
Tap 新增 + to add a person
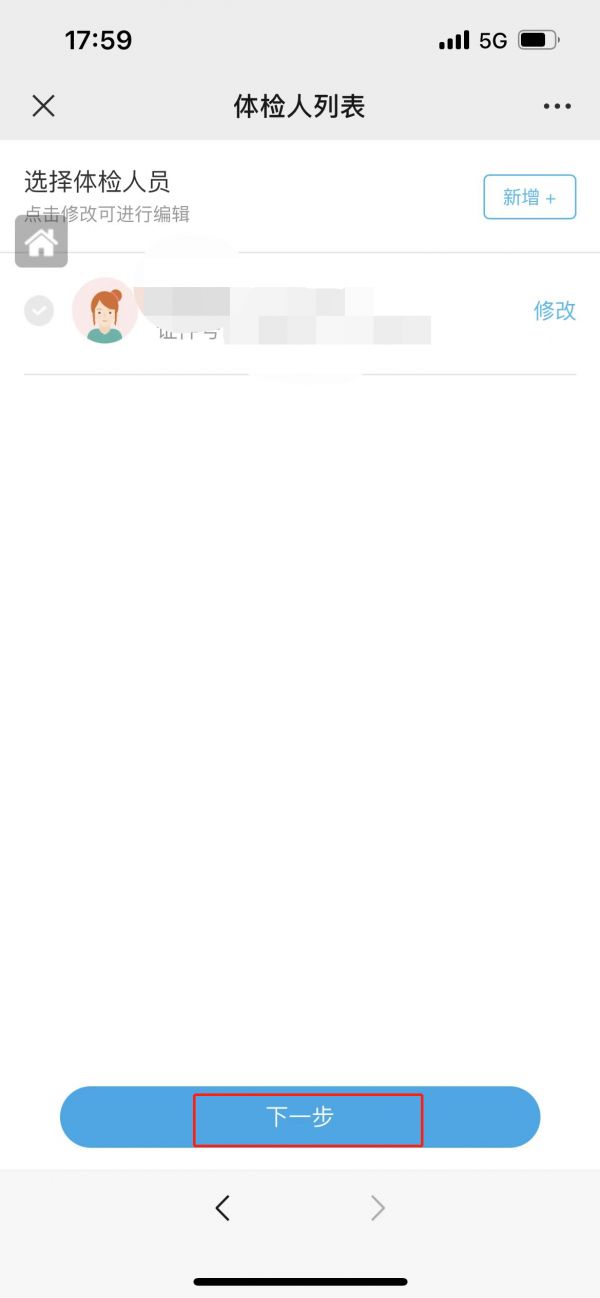pyautogui.click(x=530, y=197)
